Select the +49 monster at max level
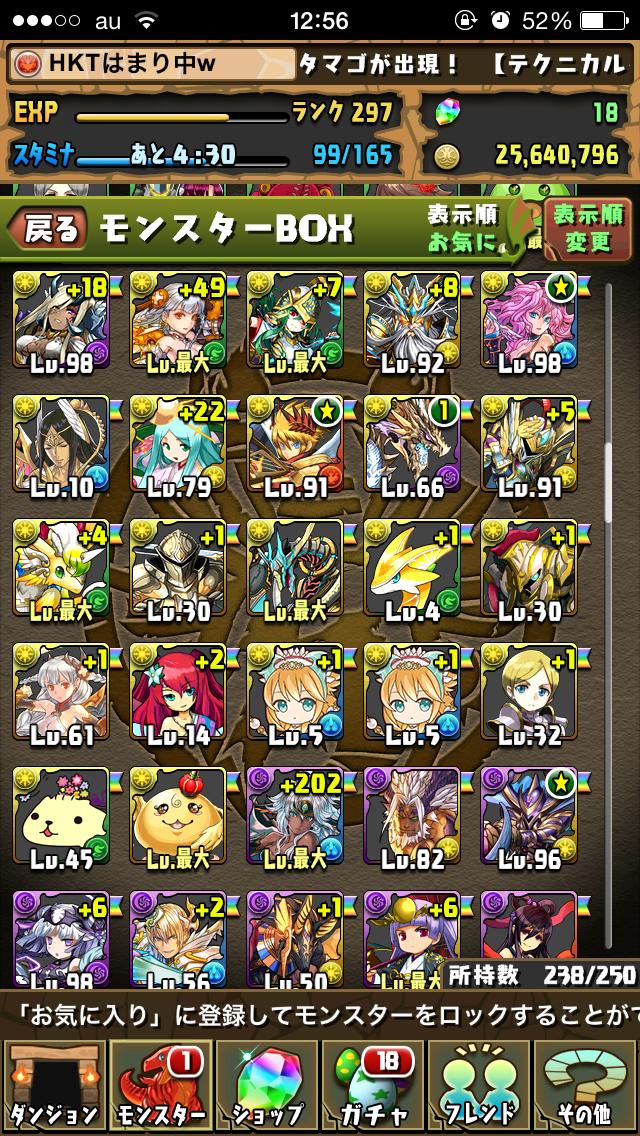640x1136 pixels. [x=178, y=321]
